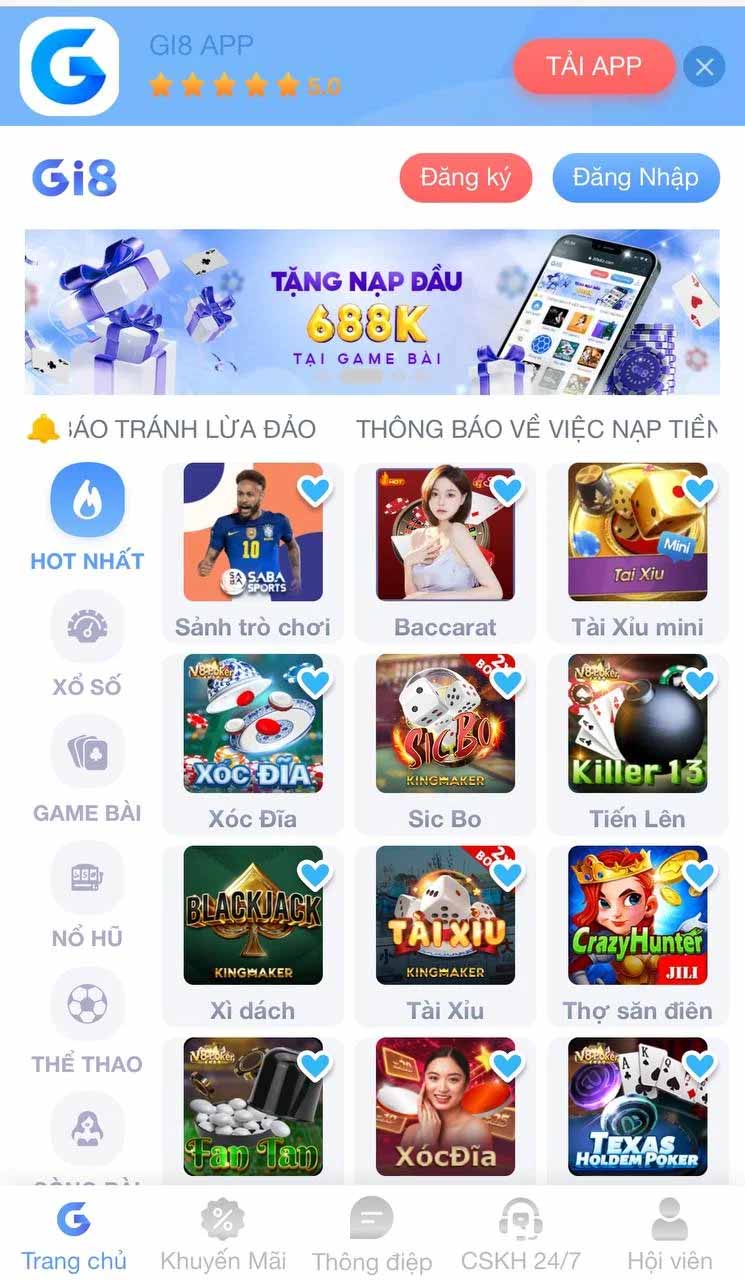
Task: Open the Xổ Số lottery category icon
Action: [86, 627]
